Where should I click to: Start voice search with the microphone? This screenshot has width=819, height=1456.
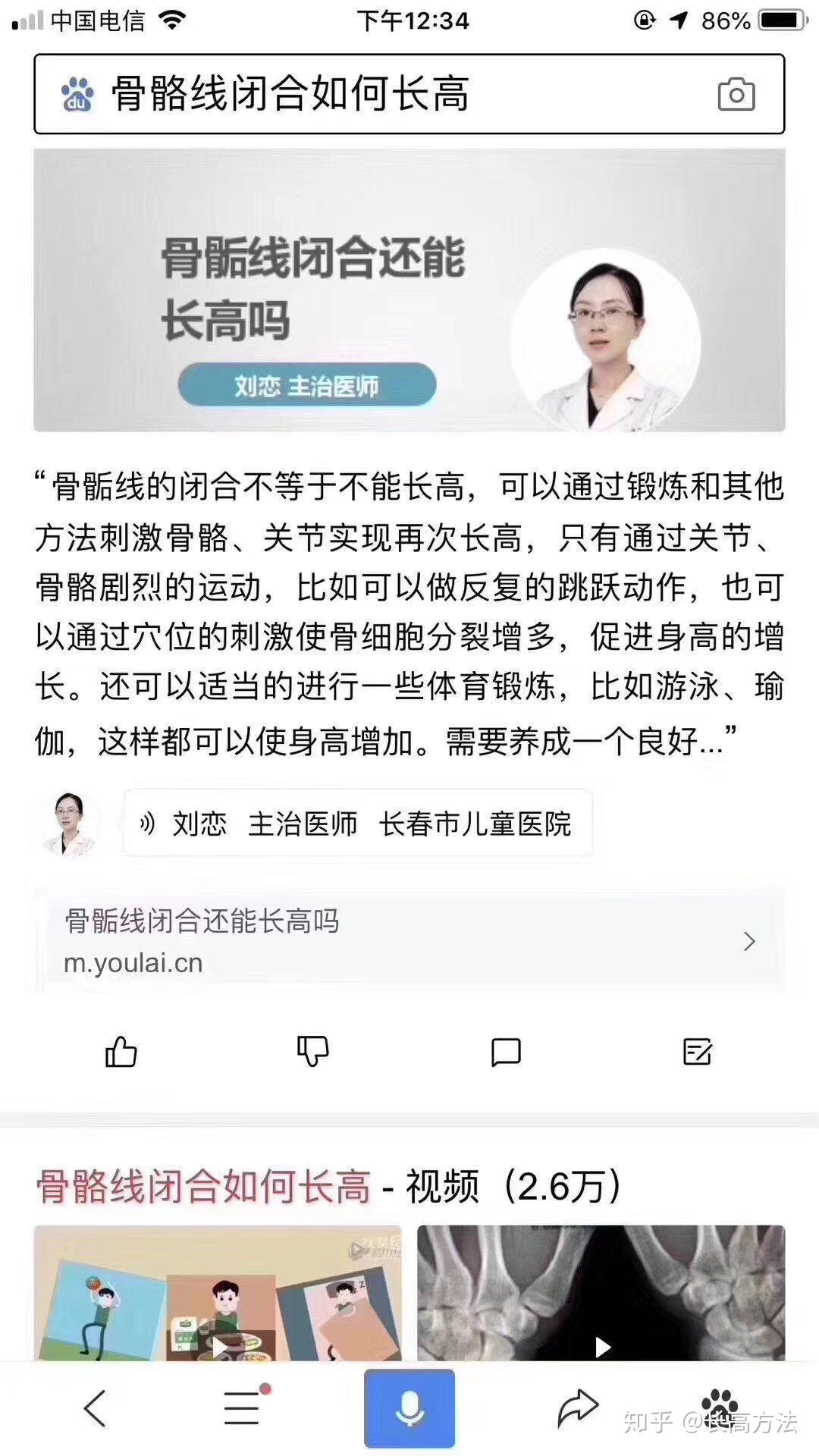[409, 1409]
